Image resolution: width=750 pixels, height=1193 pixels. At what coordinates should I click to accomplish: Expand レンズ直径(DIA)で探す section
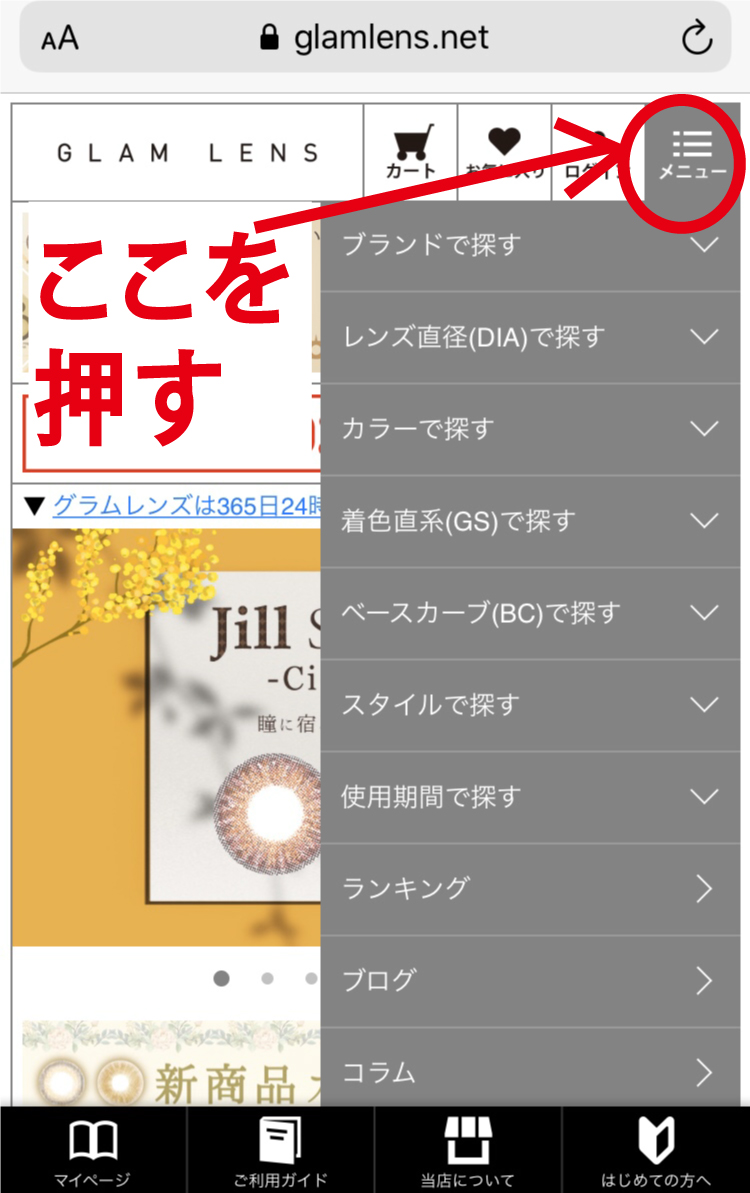530,337
